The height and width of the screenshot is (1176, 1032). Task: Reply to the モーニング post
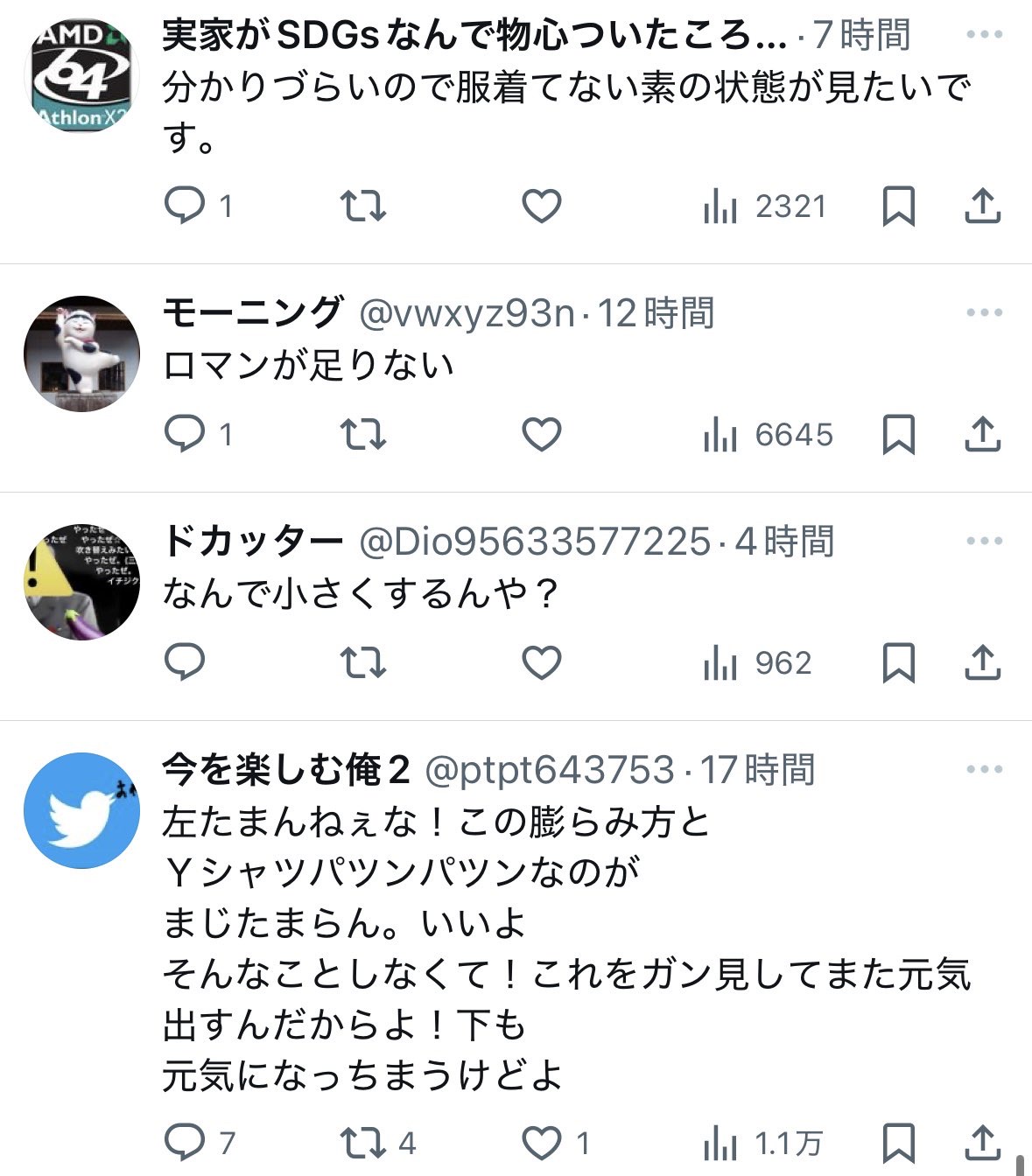pyautogui.click(x=185, y=434)
